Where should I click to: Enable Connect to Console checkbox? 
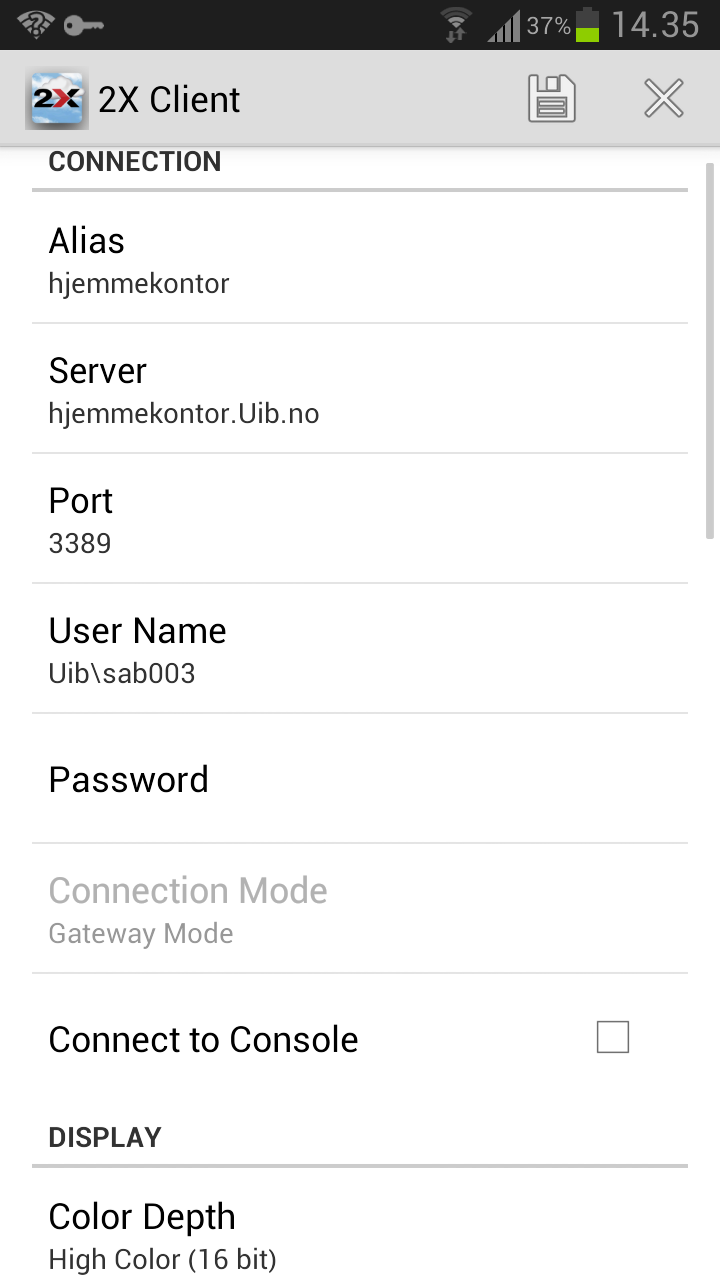(612, 1038)
